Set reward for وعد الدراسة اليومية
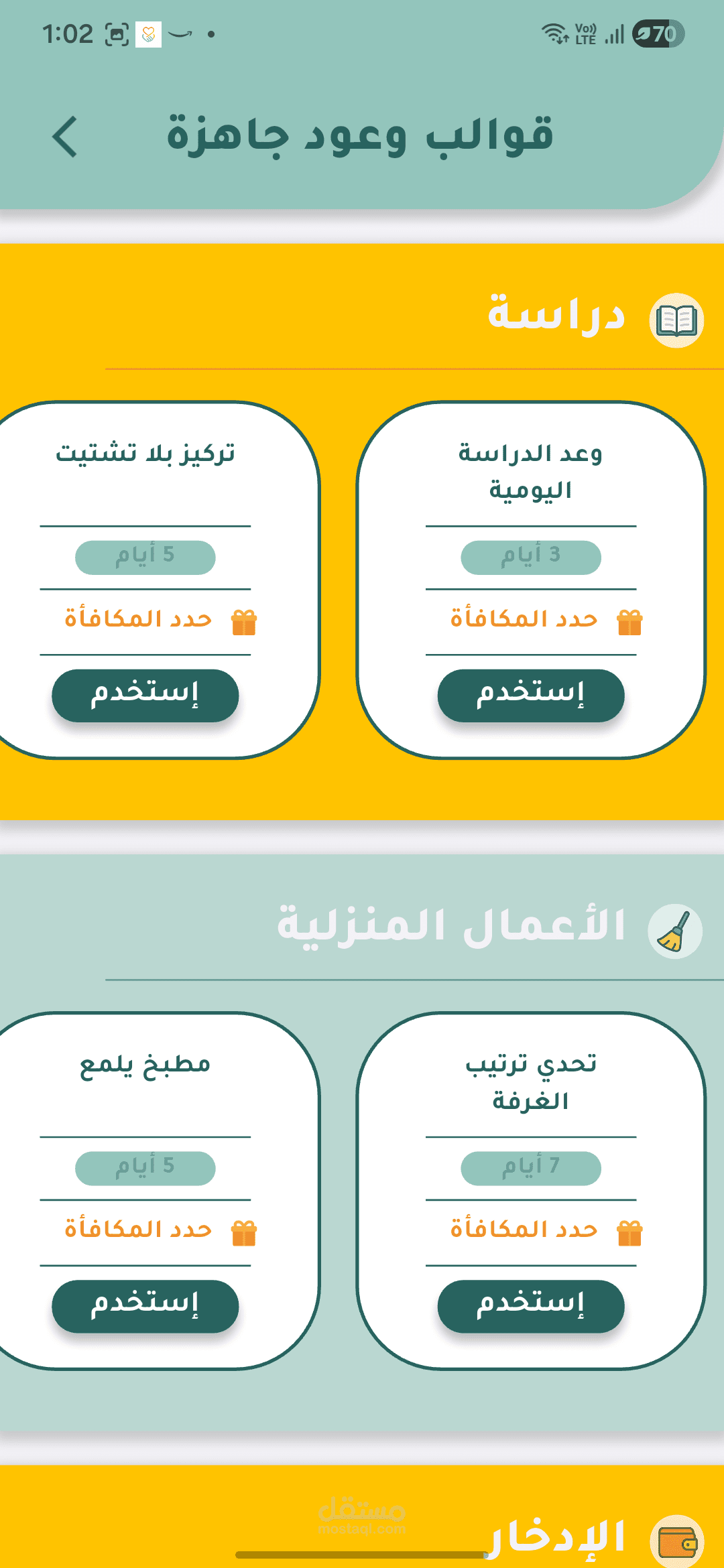This screenshot has width=724, height=1568. coord(530,620)
